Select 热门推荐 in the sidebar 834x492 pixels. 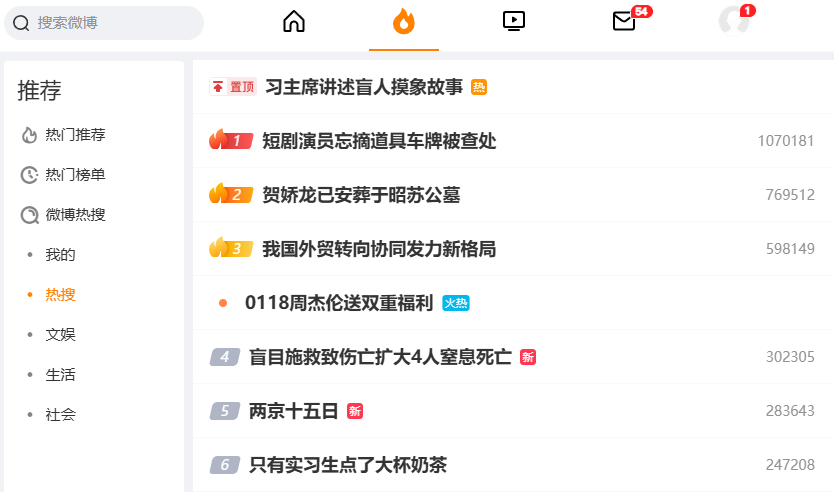(75, 135)
